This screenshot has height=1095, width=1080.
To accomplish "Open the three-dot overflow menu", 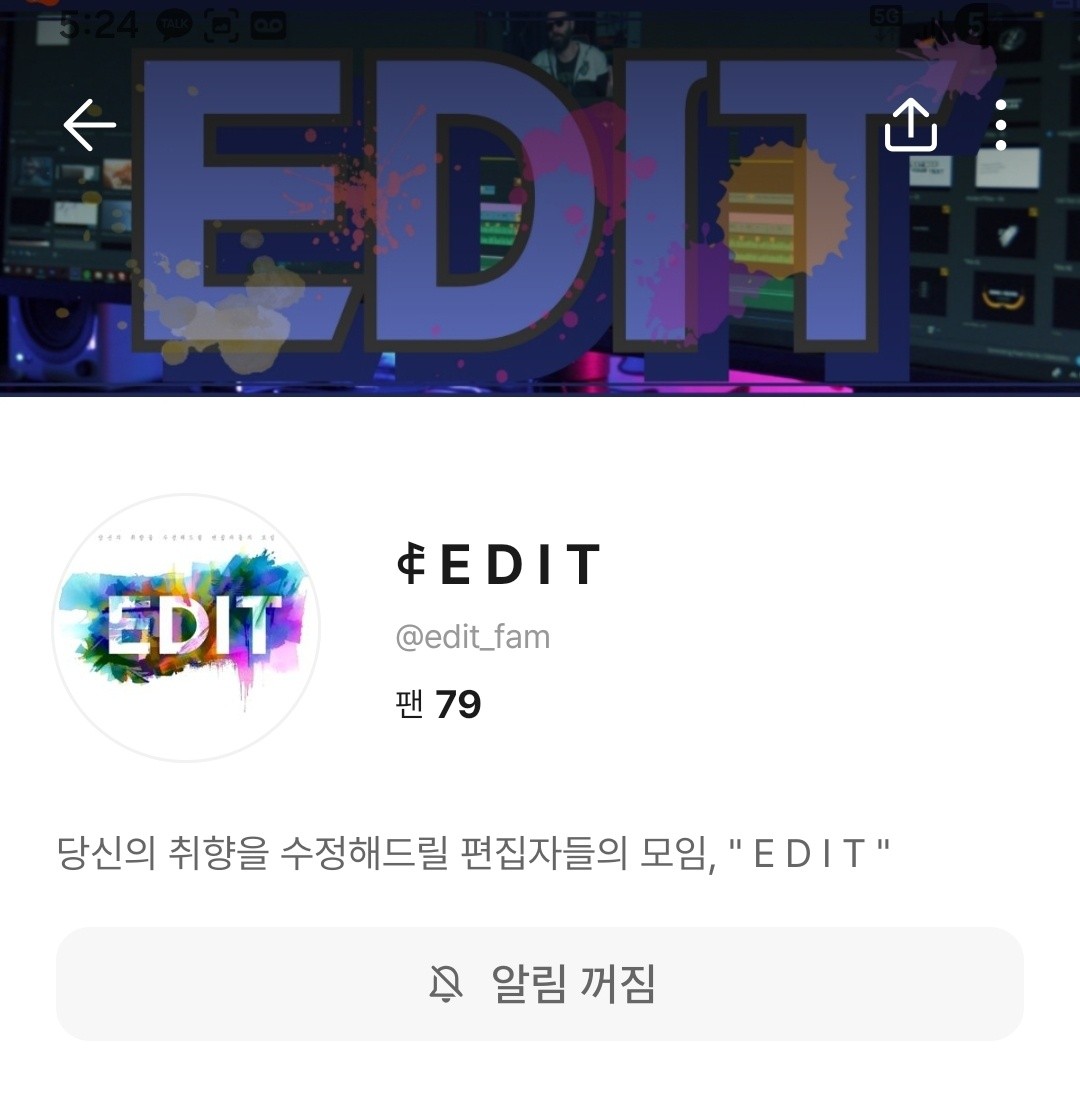I will pos(1001,126).
